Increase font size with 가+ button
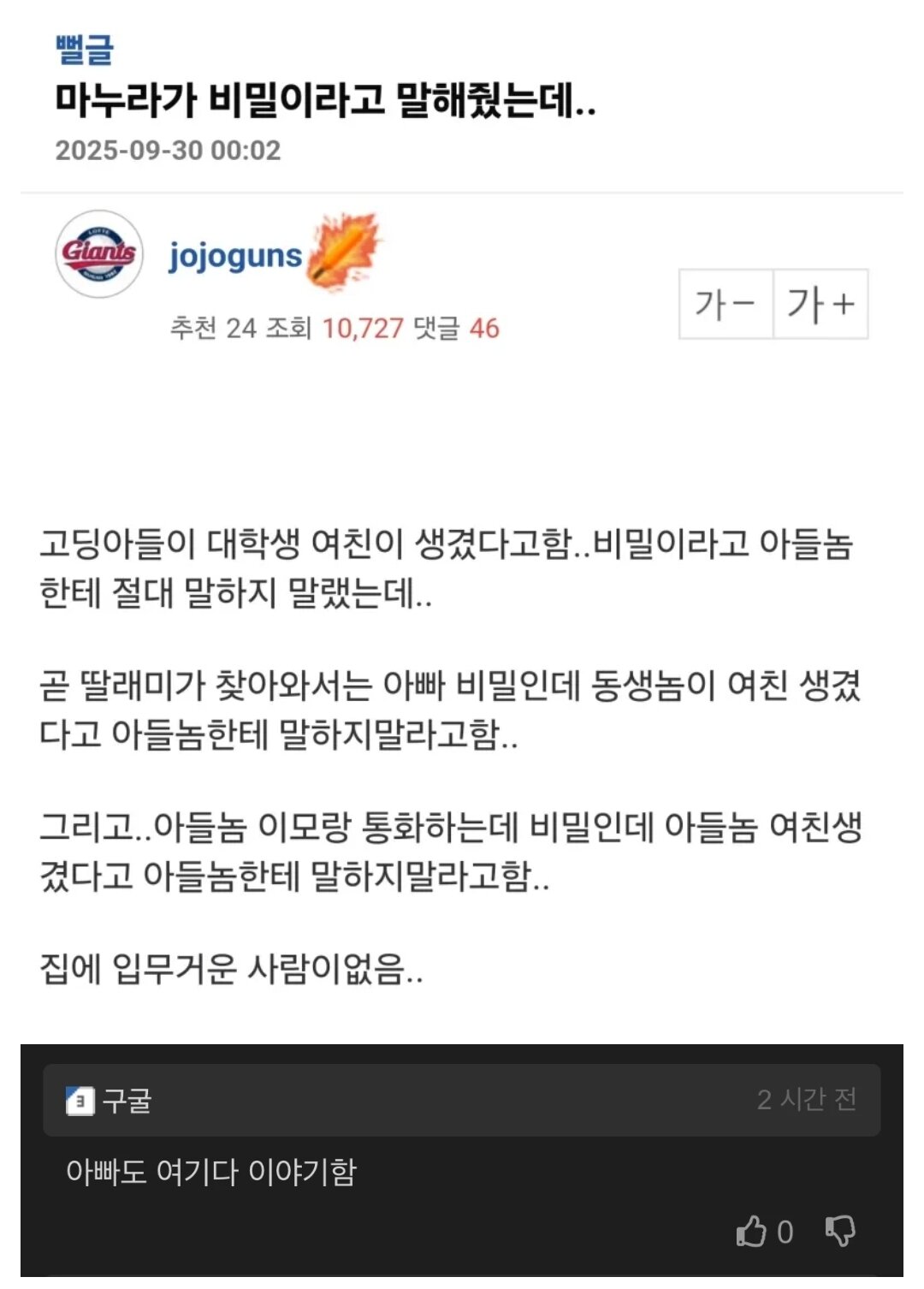The width and height of the screenshot is (924, 1289). click(820, 304)
